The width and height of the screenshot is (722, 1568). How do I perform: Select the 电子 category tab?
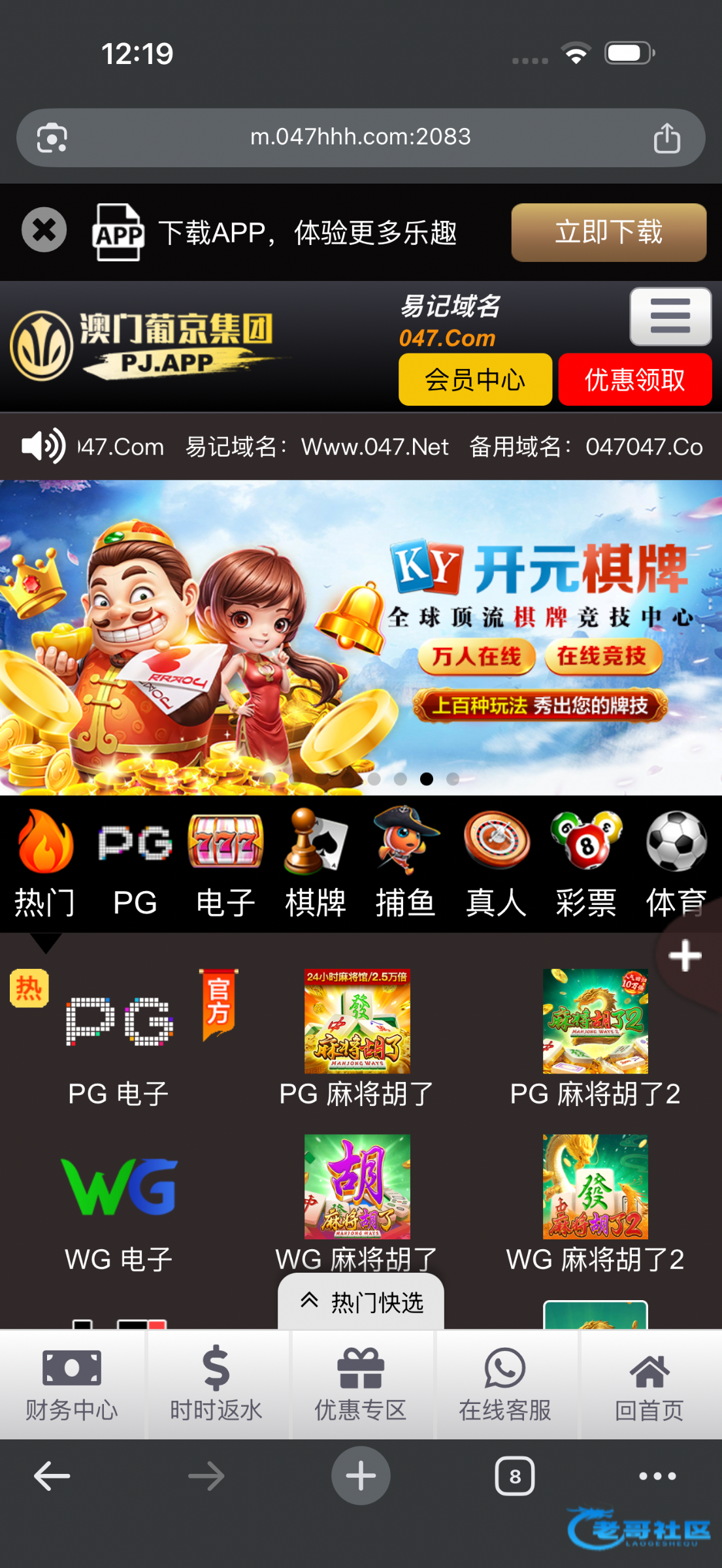tap(225, 864)
